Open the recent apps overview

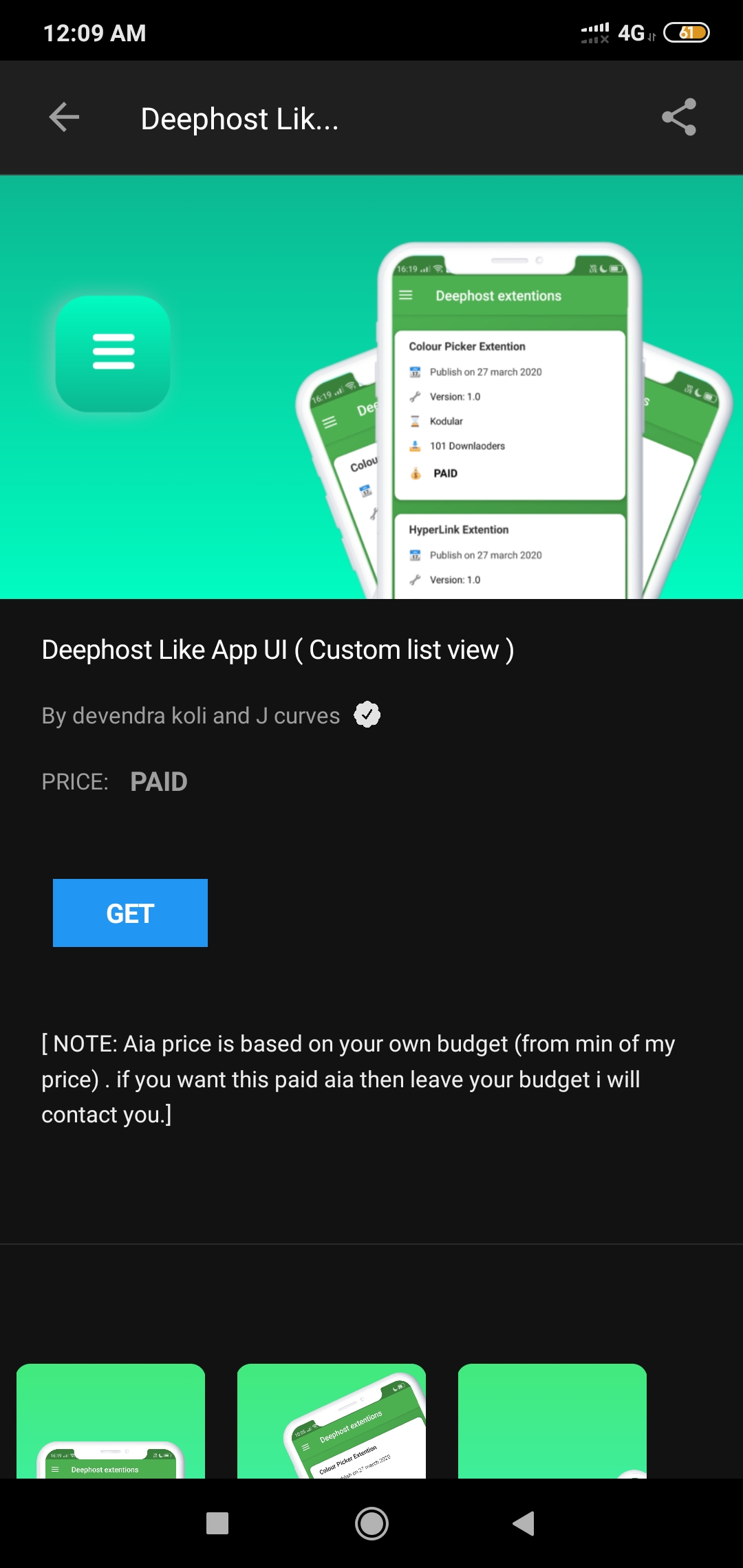[217, 1523]
